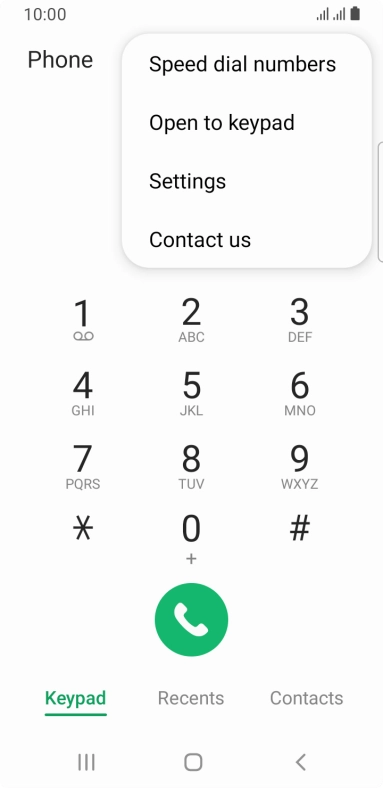Screen dimensions: 383x788
Task: Choose Contact us in the menu
Action: click(x=200, y=240)
